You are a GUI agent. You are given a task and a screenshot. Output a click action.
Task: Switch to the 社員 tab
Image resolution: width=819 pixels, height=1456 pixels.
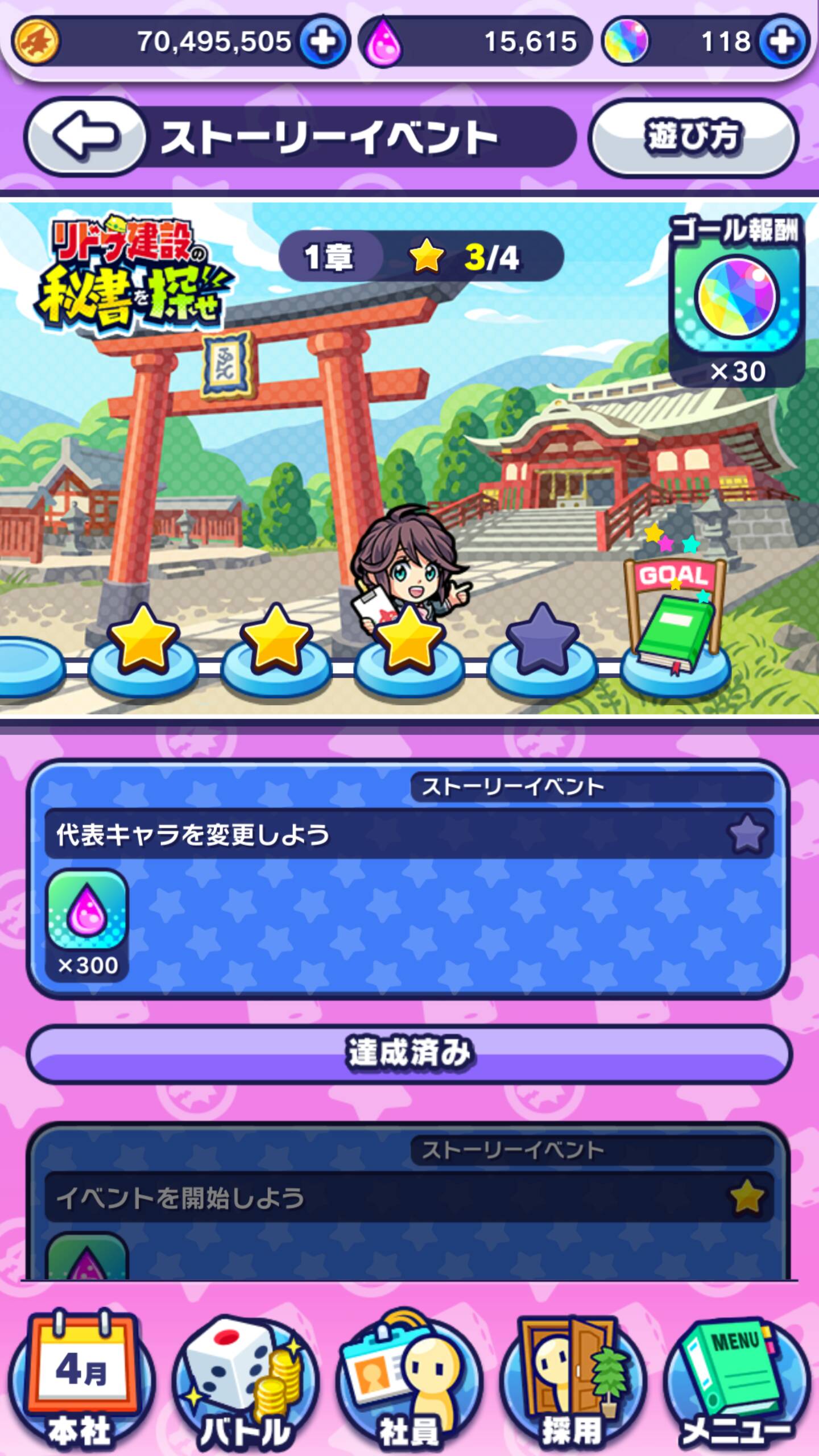coord(408,1382)
